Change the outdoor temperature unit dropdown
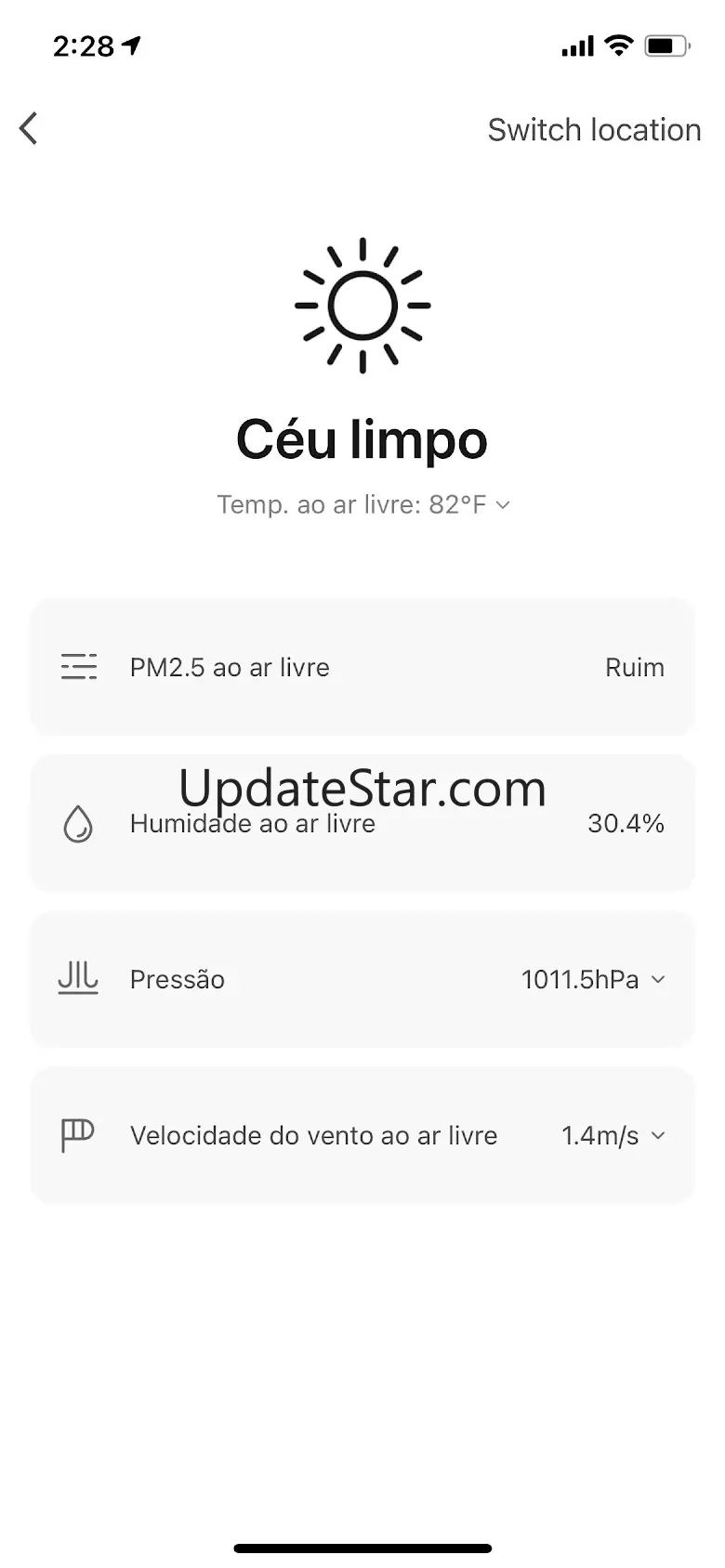Viewport: 725px width, 1568px height. 503,504
